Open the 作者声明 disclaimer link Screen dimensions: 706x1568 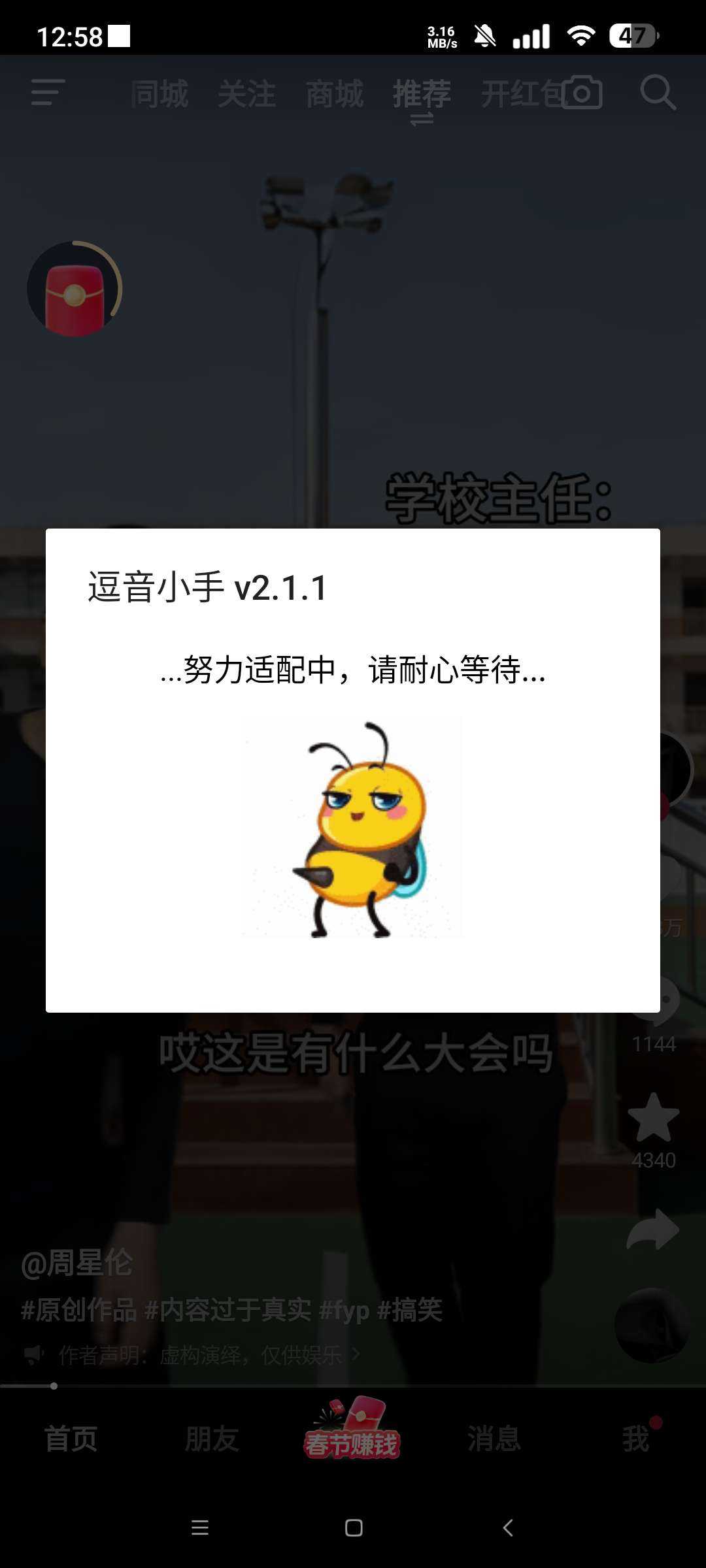[x=200, y=1355]
